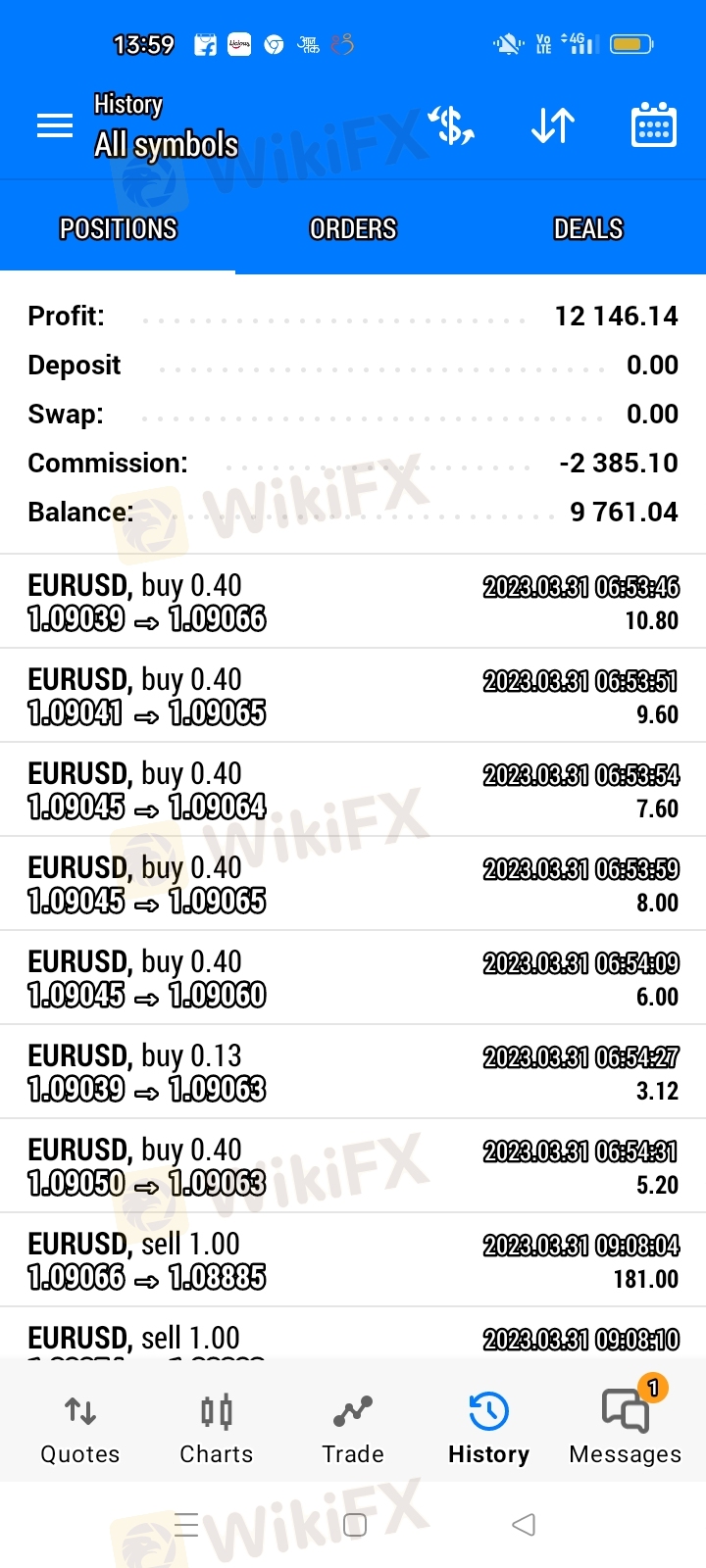Open the Trade tab
Image resolution: width=706 pixels, height=1568 pixels.
pyautogui.click(x=353, y=1429)
